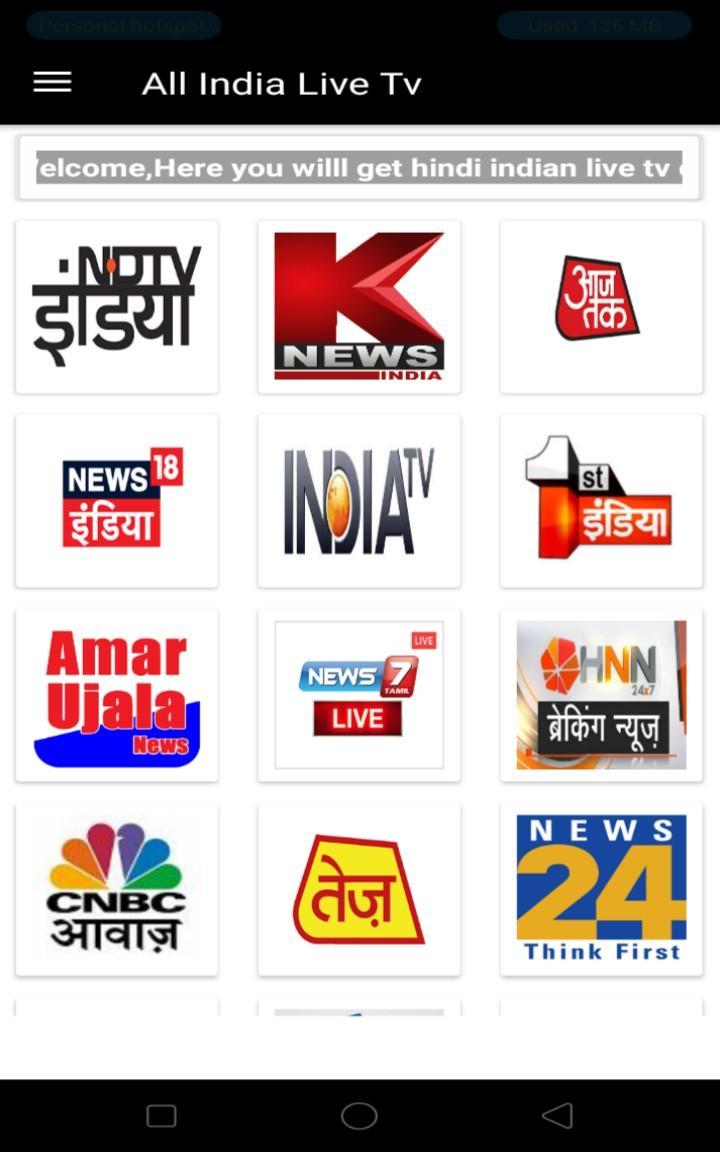
Task: Tap the 1st India channel card
Action: click(x=601, y=501)
